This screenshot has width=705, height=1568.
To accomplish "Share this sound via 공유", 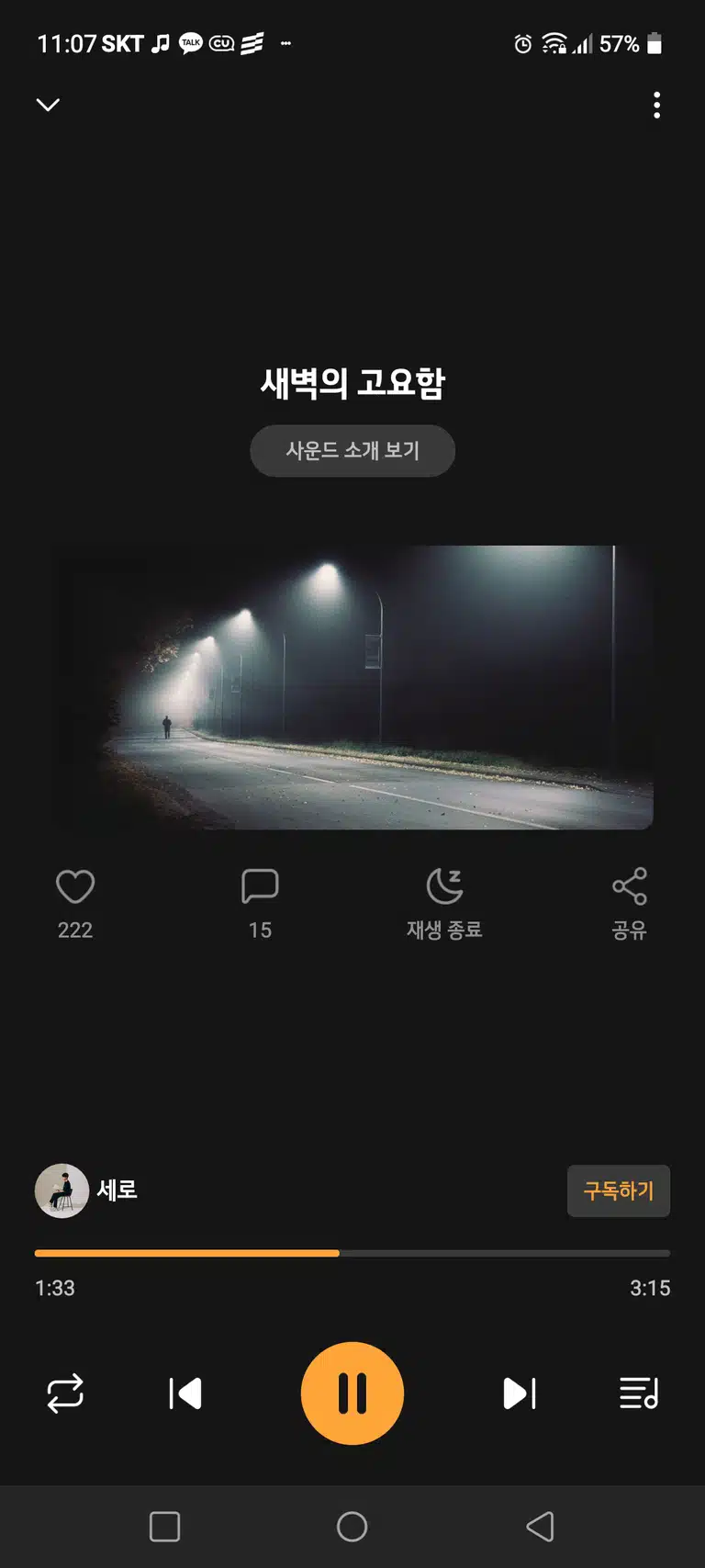I will [x=630, y=904].
